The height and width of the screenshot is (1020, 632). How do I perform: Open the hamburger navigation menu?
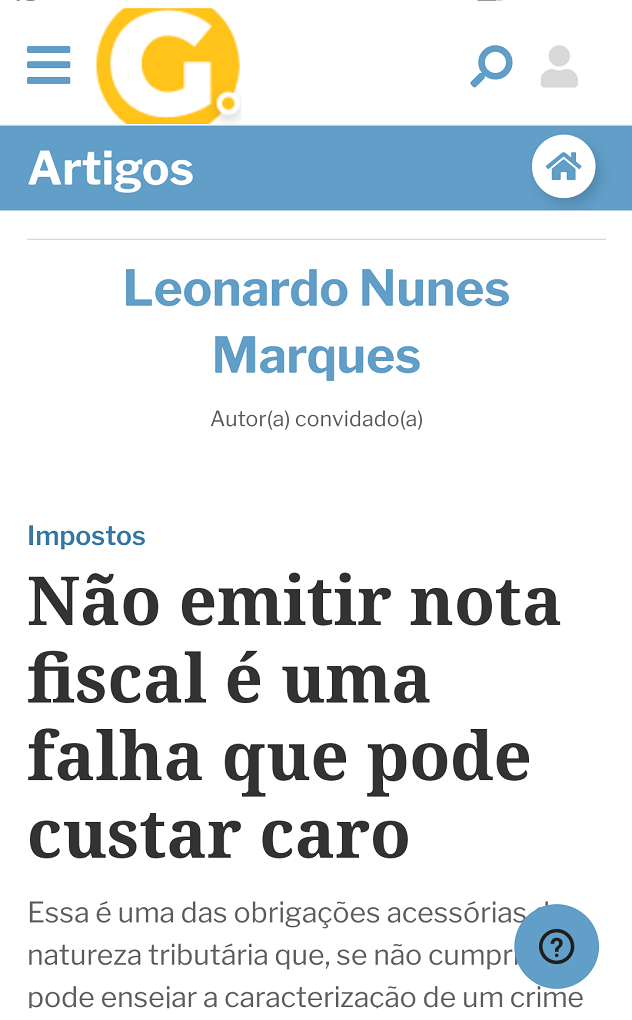49,65
